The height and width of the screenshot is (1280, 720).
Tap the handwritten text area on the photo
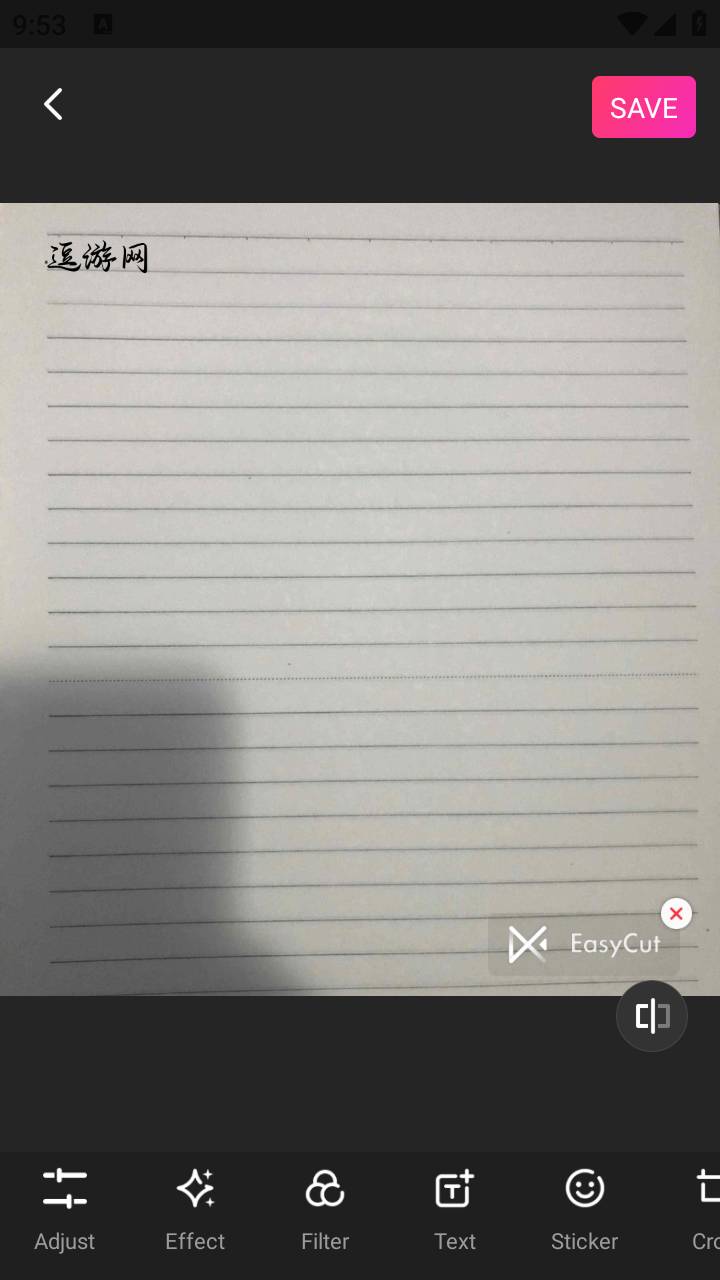click(x=96, y=257)
